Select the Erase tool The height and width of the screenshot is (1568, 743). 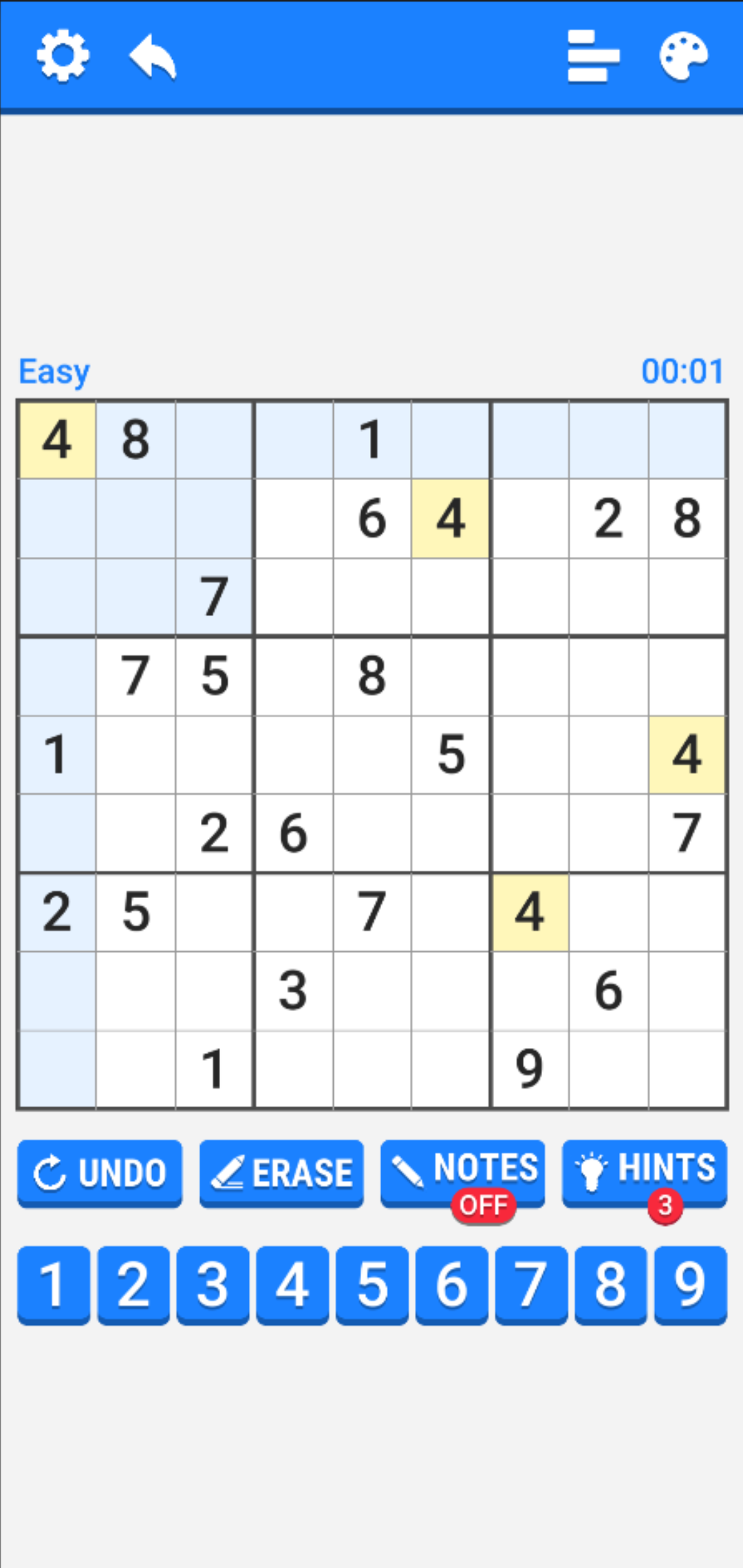tap(281, 1173)
